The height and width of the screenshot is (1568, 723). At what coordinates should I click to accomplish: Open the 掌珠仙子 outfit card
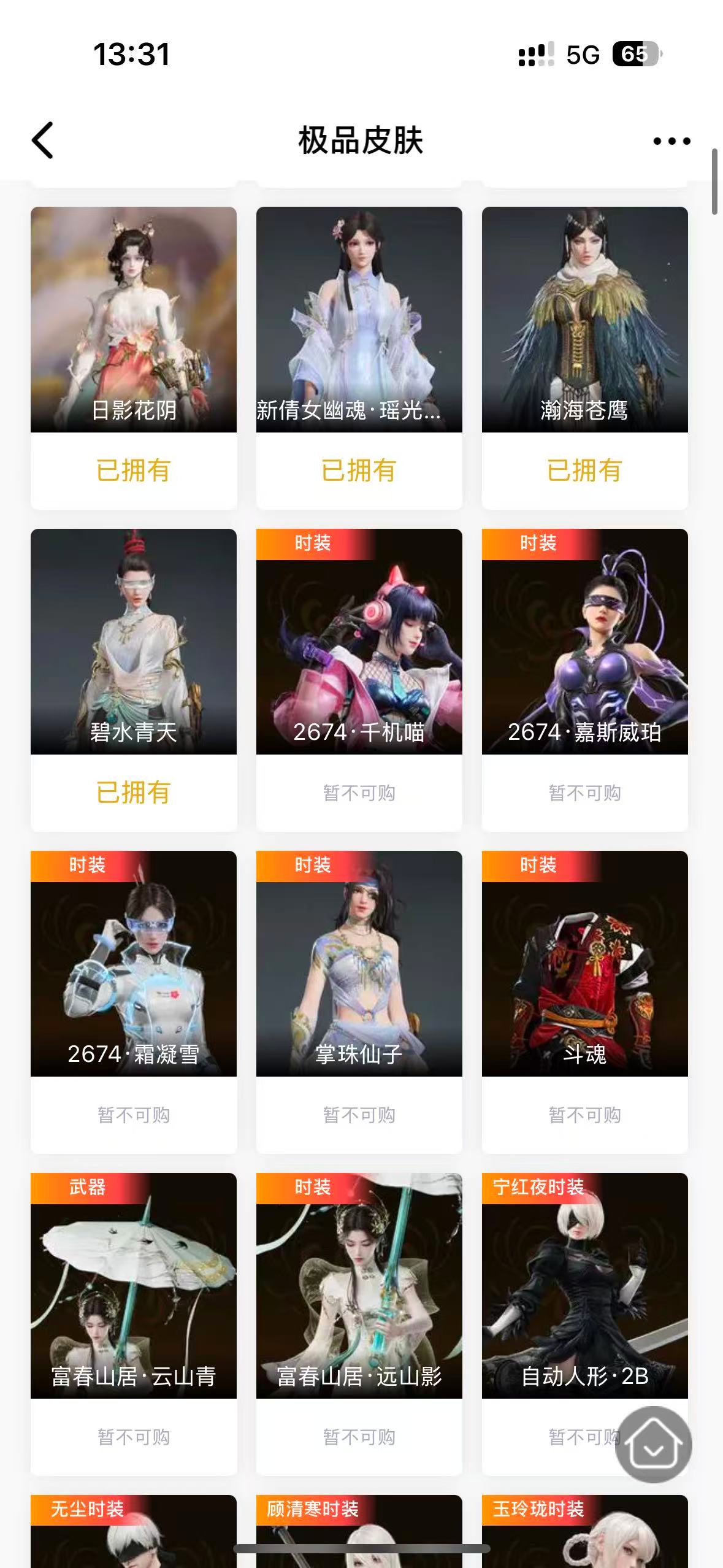[x=359, y=964]
